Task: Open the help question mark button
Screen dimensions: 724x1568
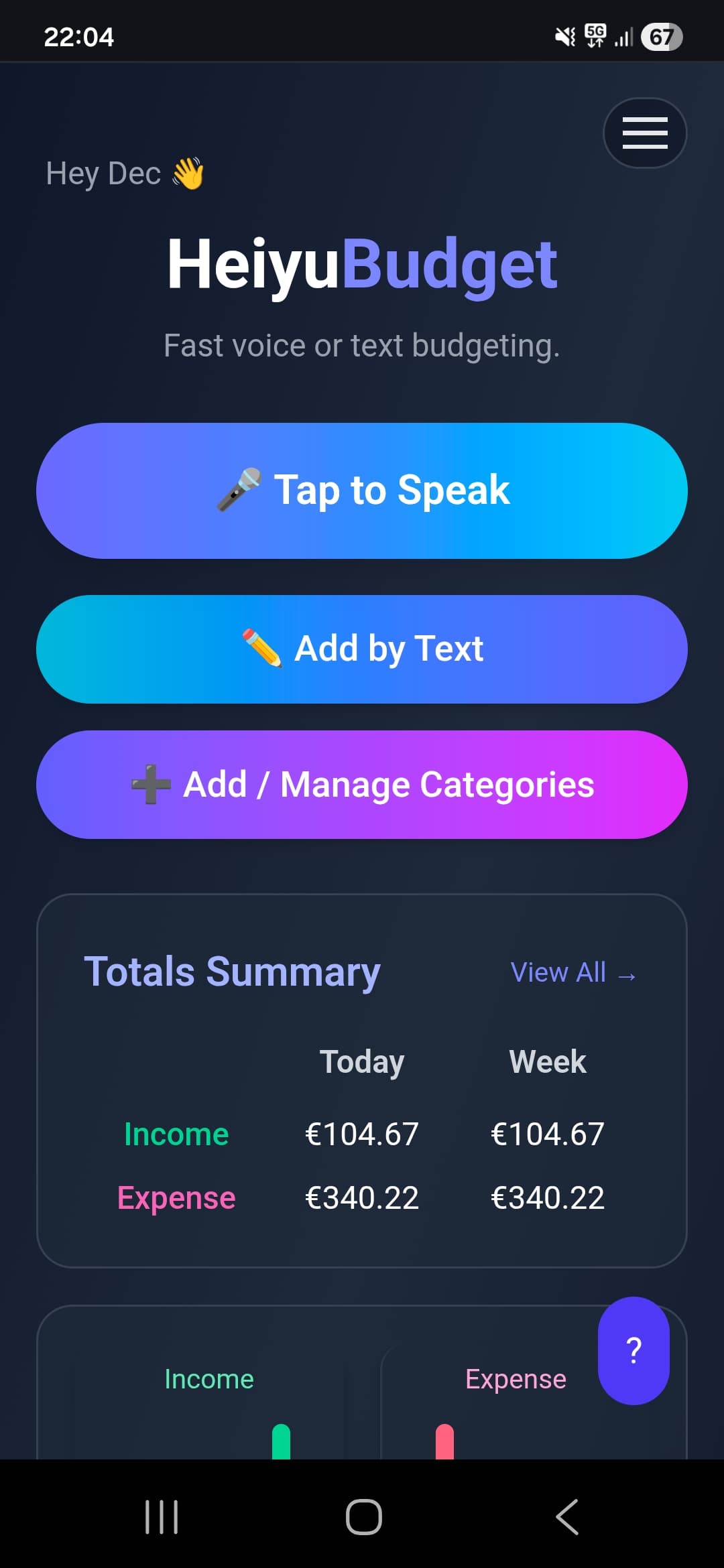Action: tap(633, 1351)
